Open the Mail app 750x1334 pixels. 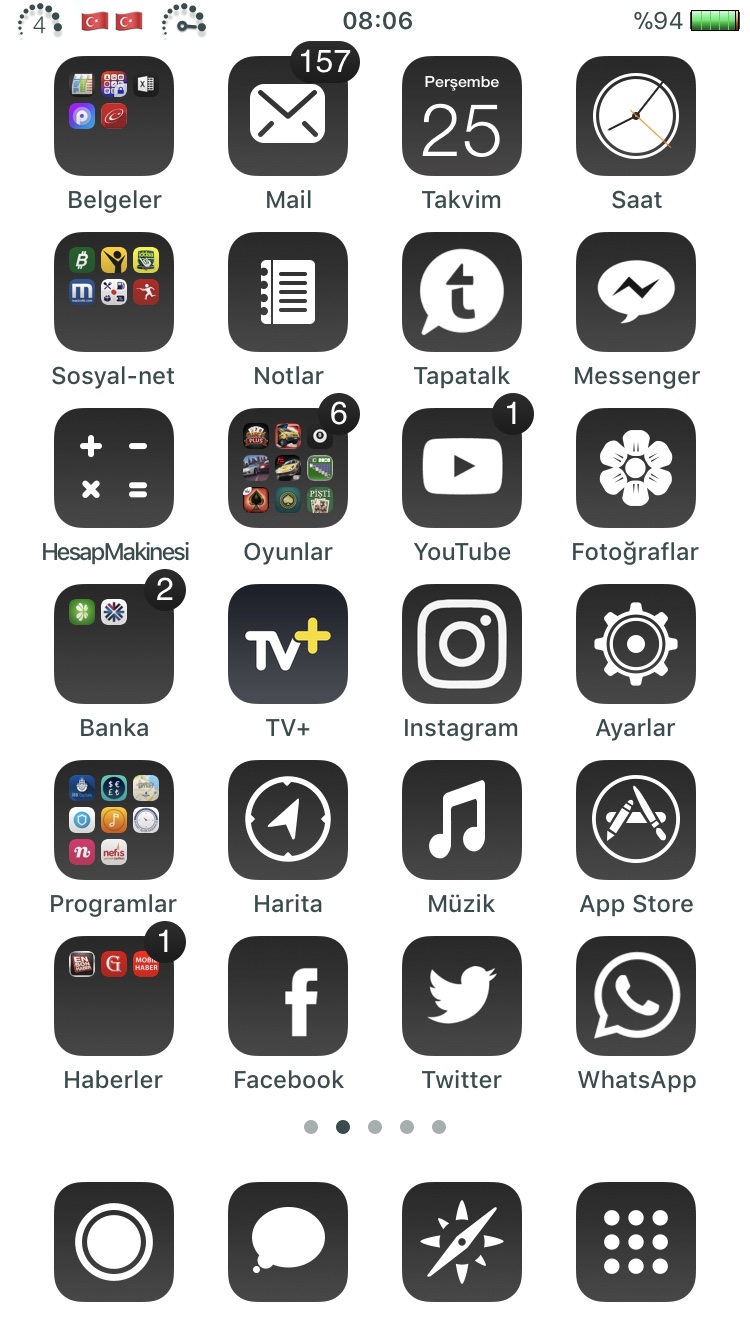[x=288, y=116]
